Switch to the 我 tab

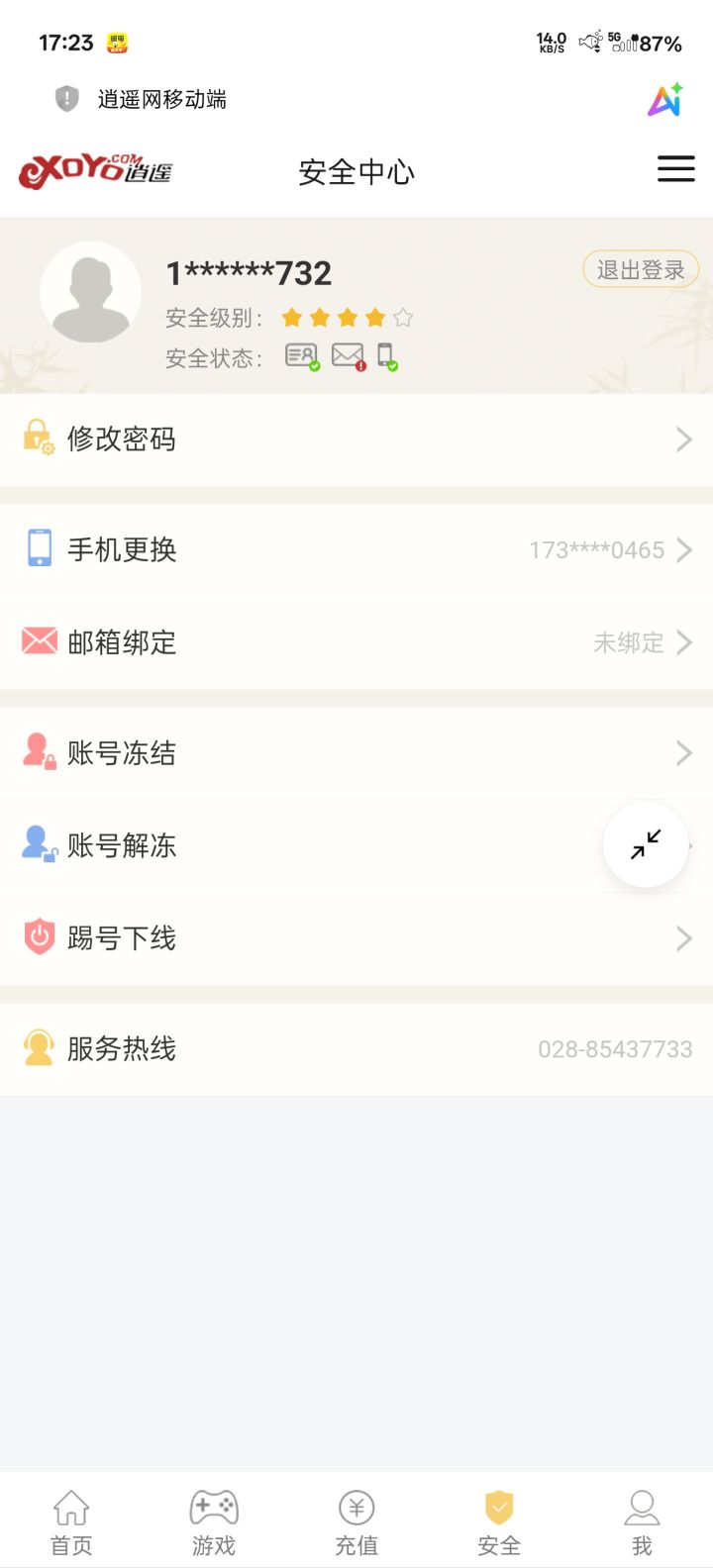[x=642, y=1519]
